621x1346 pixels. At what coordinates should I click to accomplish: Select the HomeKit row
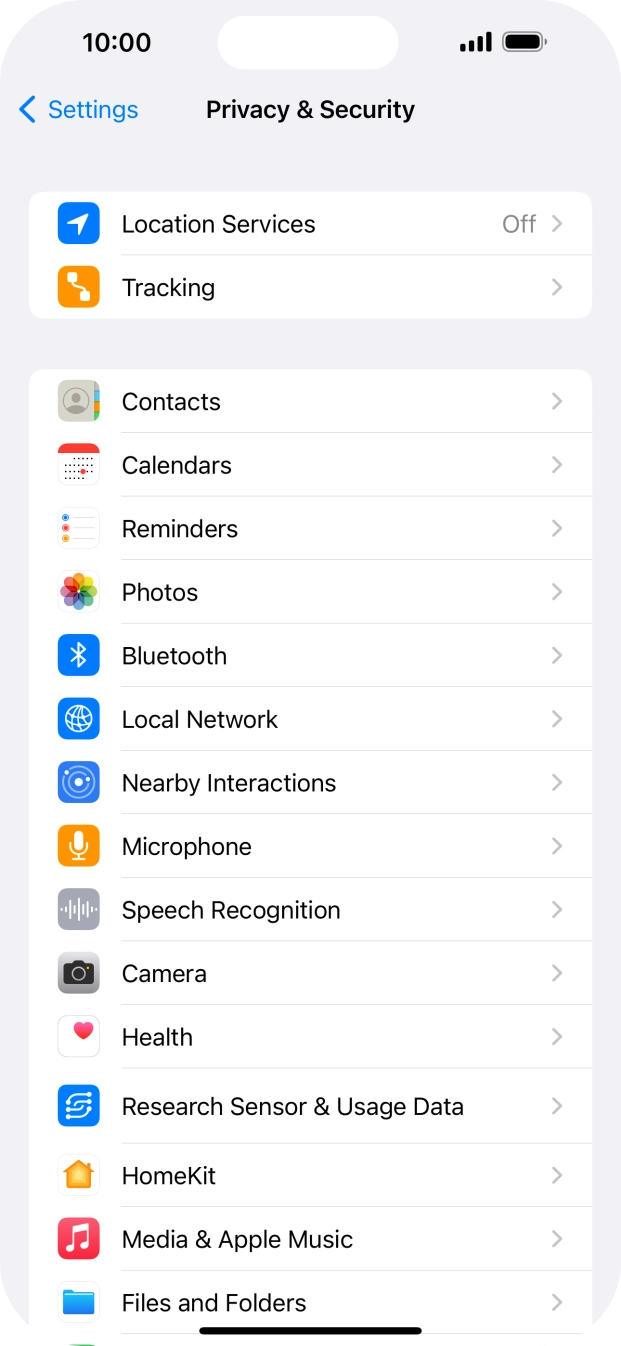310,1176
